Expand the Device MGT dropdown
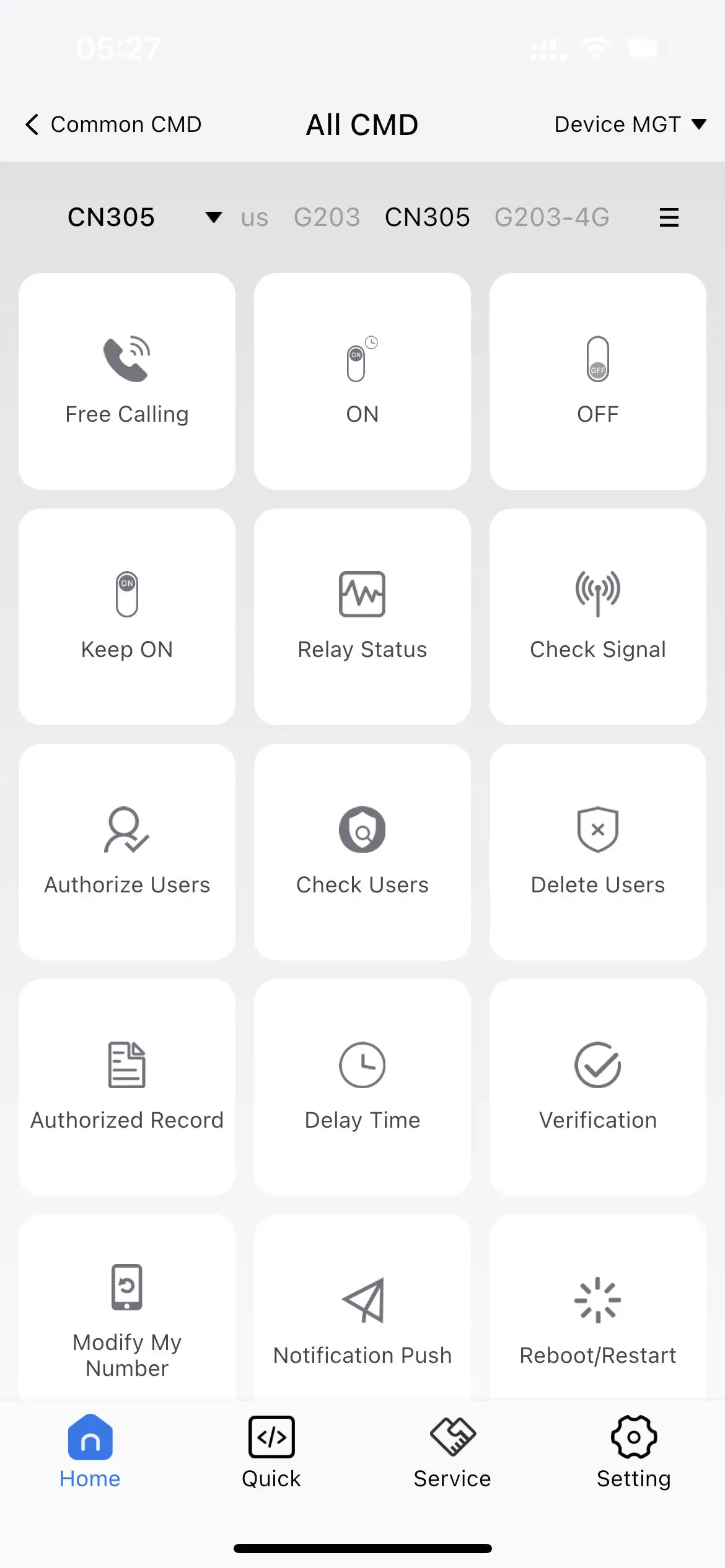The image size is (725, 1568). 630,124
